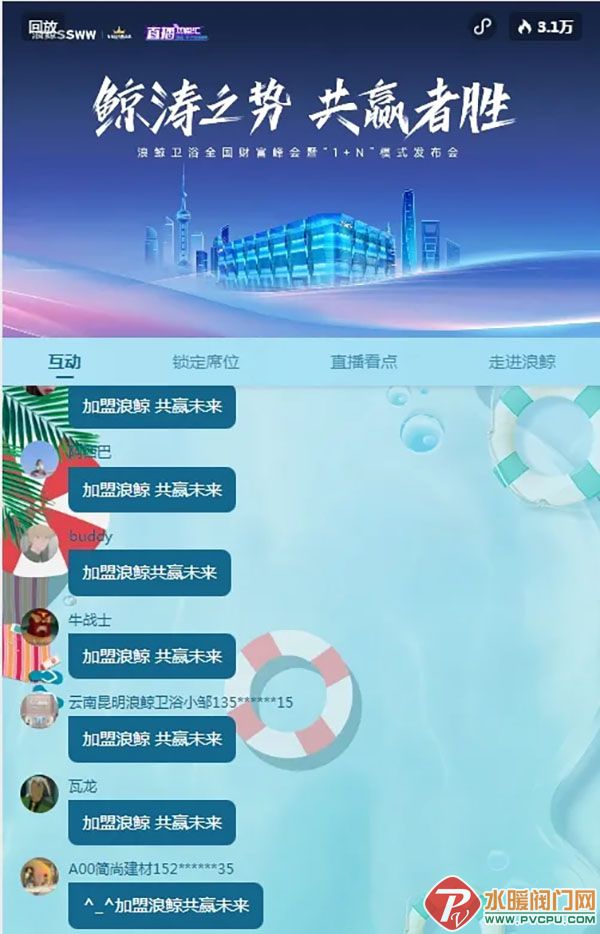Open 瓦龙's avatar
This screenshot has height=934, width=600.
[x=40, y=793]
